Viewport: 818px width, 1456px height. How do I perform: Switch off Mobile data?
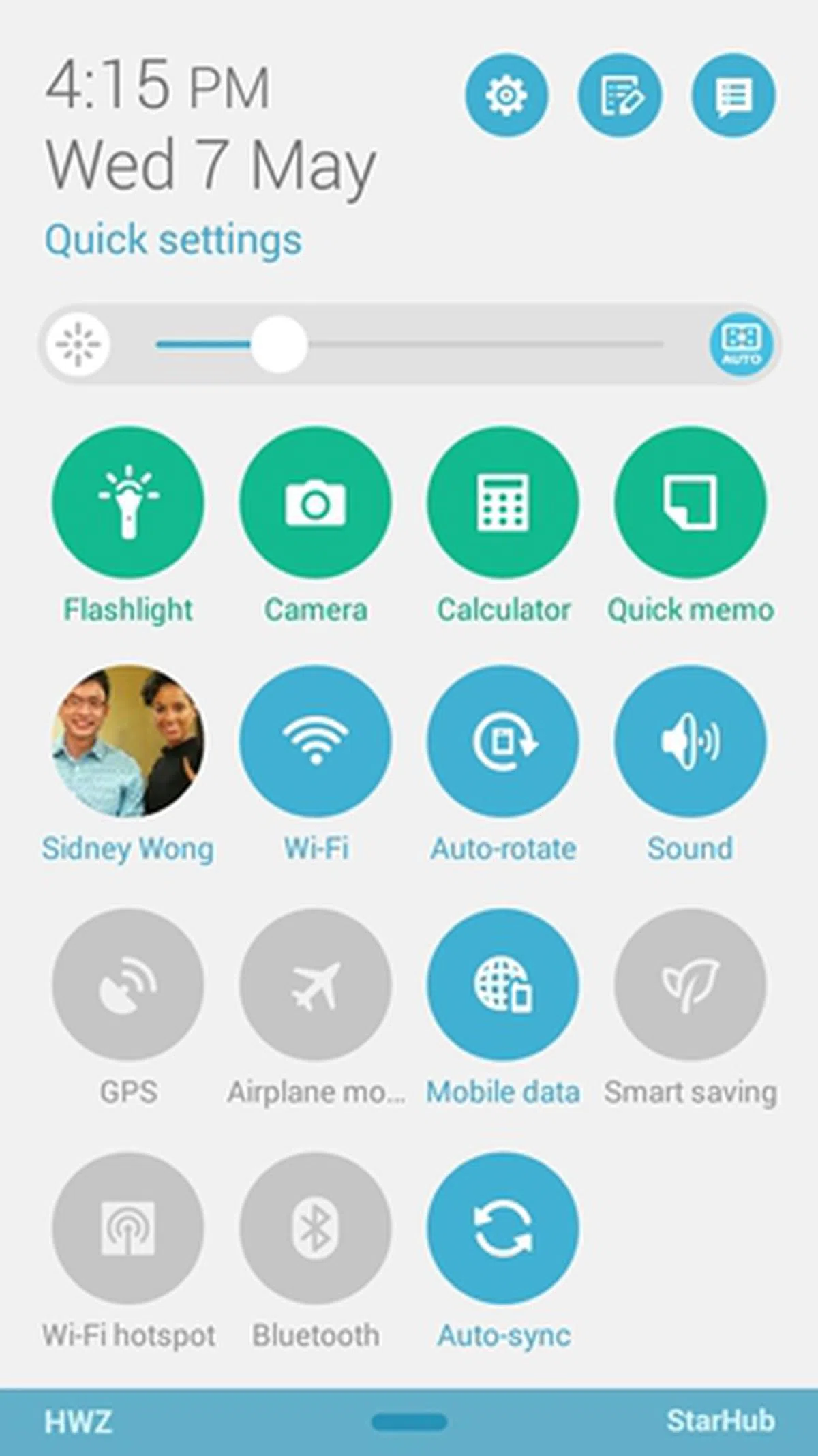503,984
